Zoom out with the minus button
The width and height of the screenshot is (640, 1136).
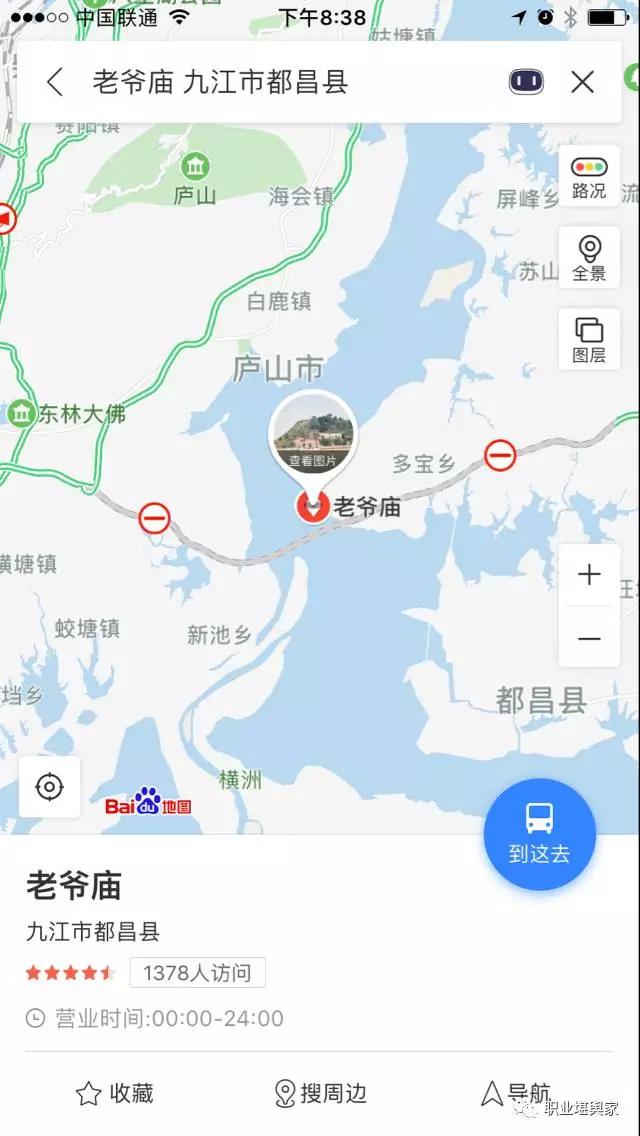589,639
